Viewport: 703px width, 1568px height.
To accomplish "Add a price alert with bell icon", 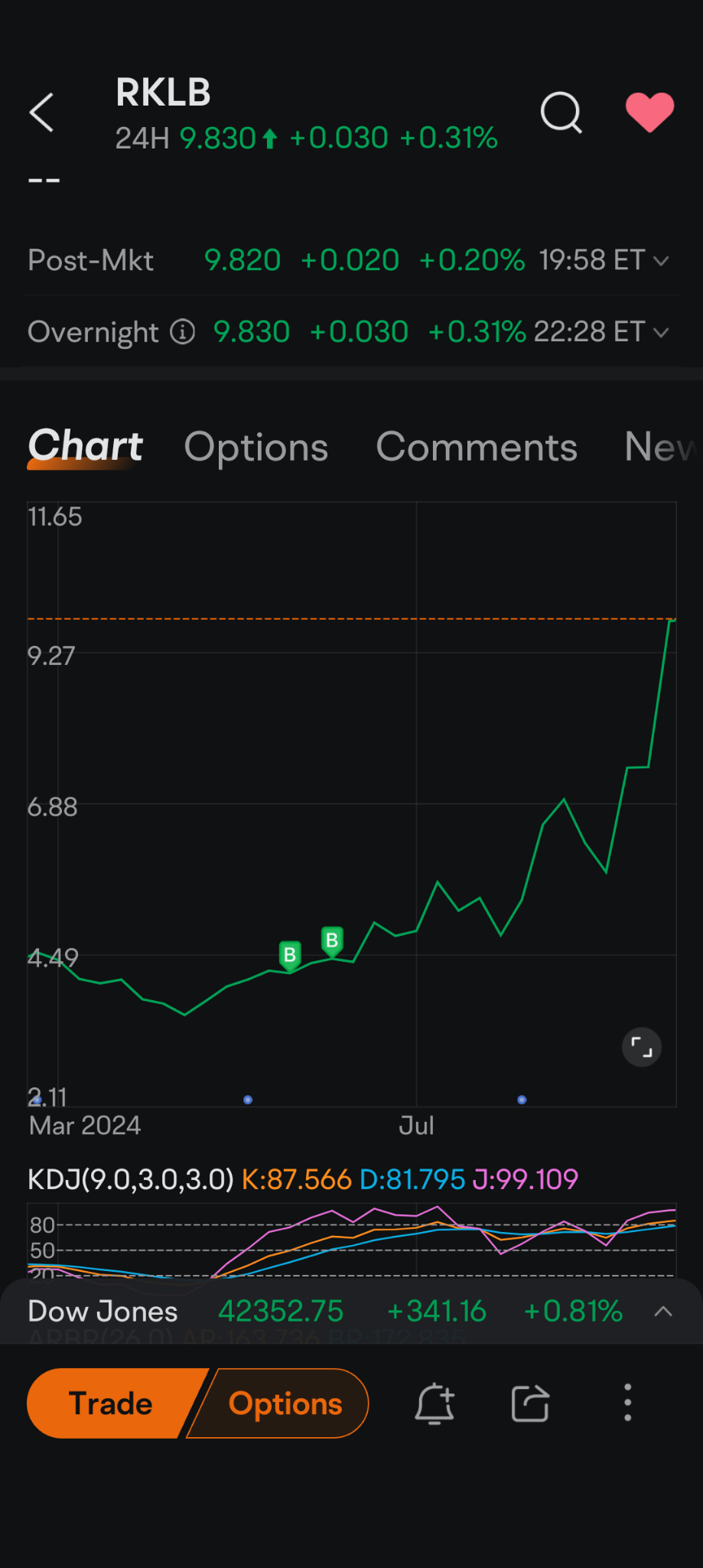I will [x=434, y=1403].
